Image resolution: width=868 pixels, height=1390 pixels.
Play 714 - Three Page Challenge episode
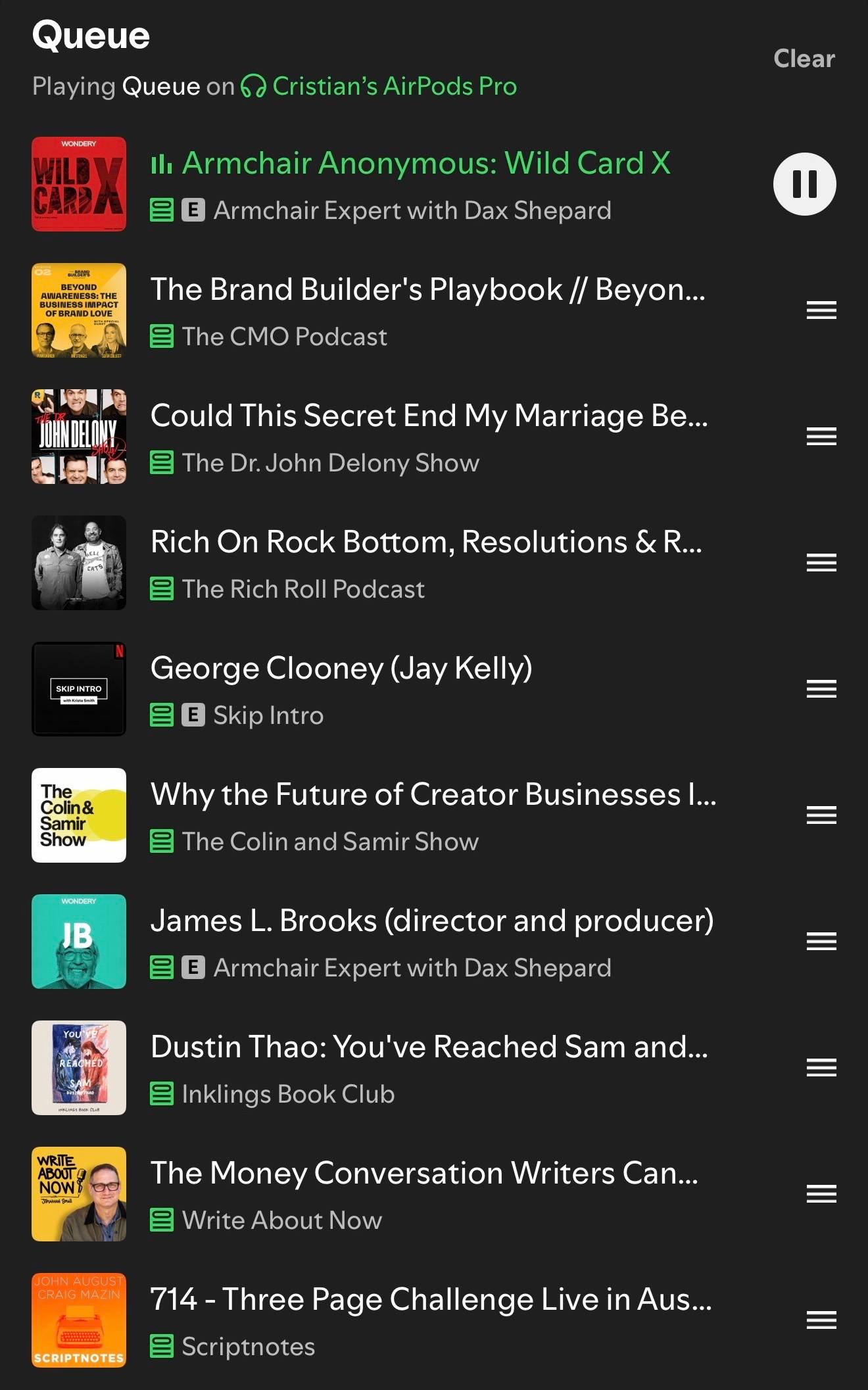pyautogui.click(x=431, y=1300)
